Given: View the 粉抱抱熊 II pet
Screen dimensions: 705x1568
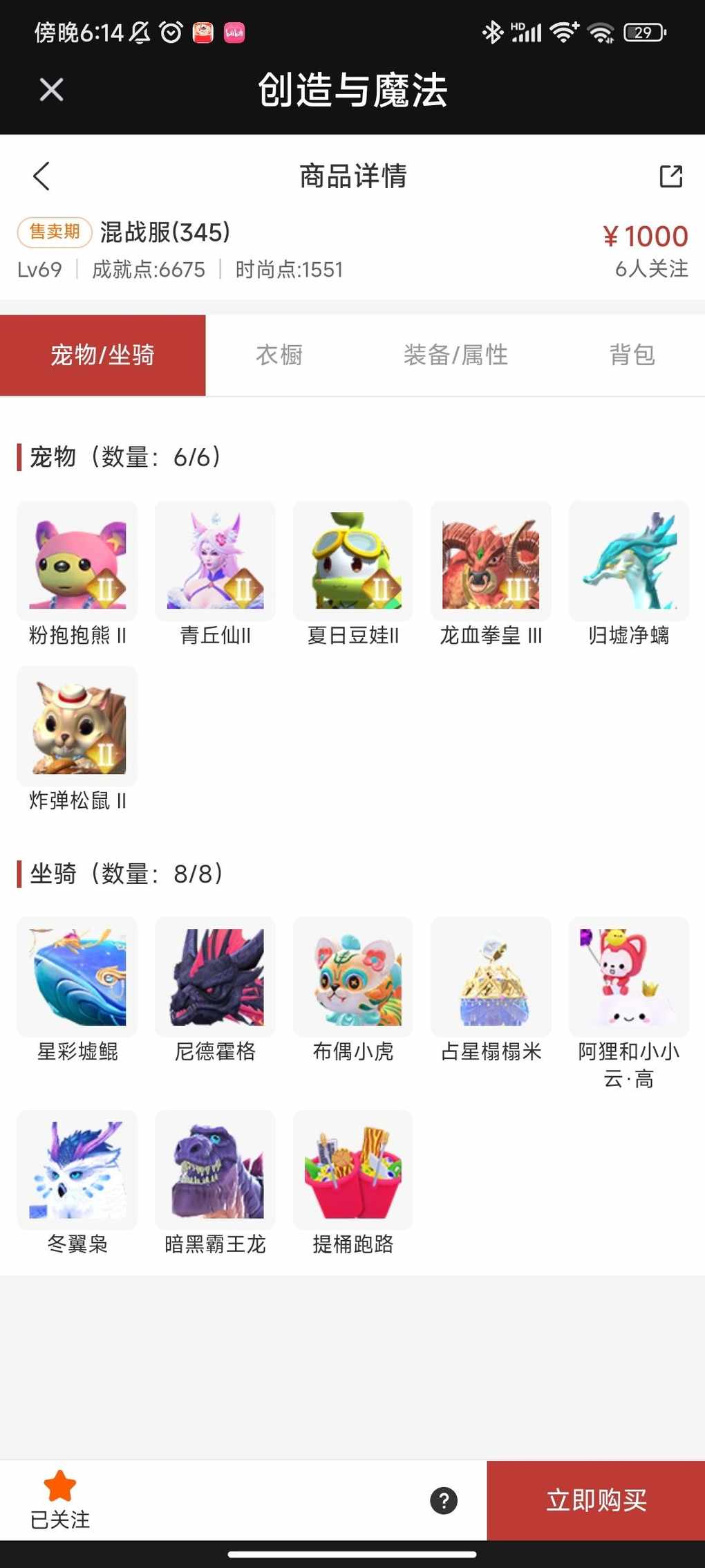Looking at the screenshot, I should 77,561.
